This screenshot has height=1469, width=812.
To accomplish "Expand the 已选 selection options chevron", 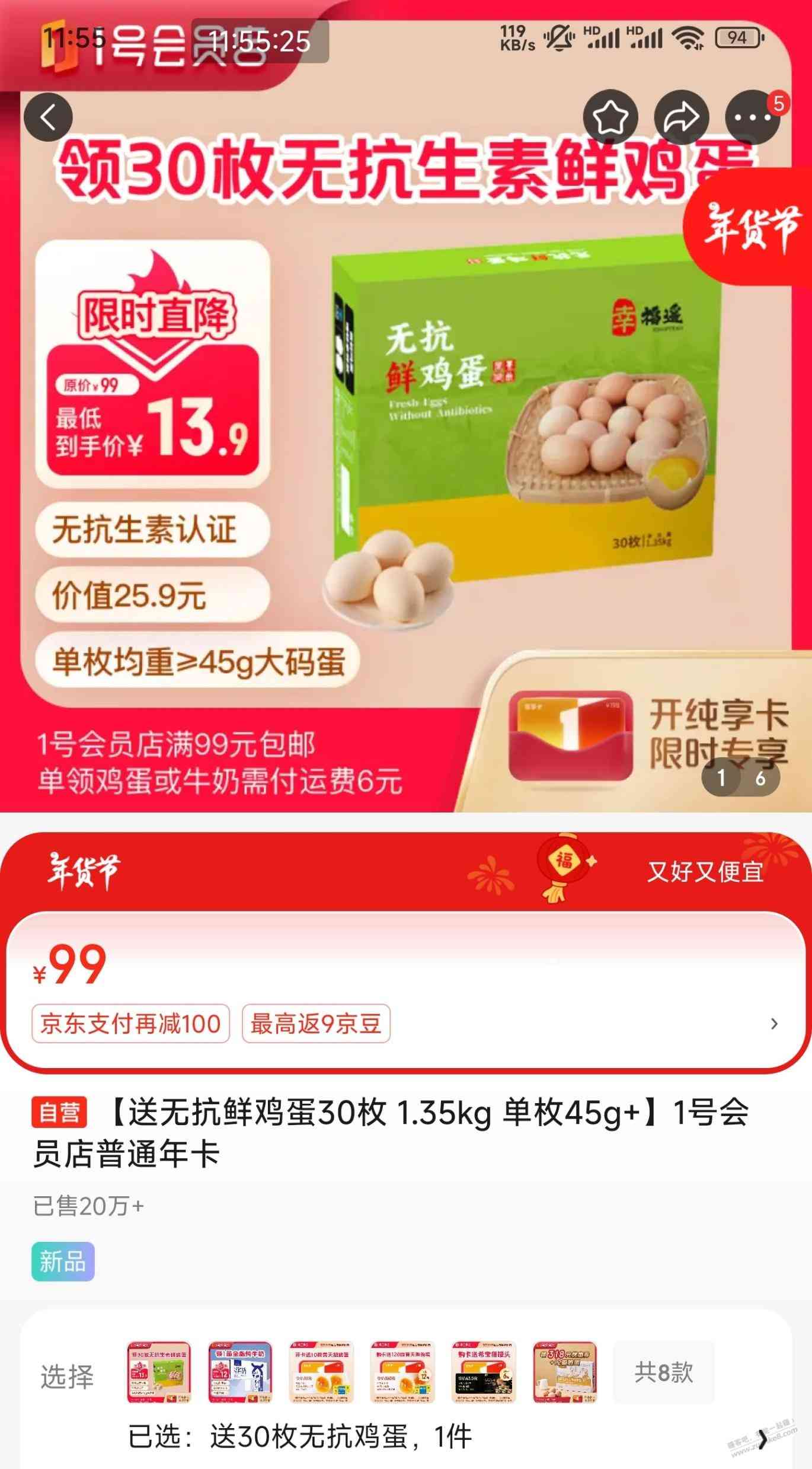I will pyautogui.click(x=763, y=1438).
